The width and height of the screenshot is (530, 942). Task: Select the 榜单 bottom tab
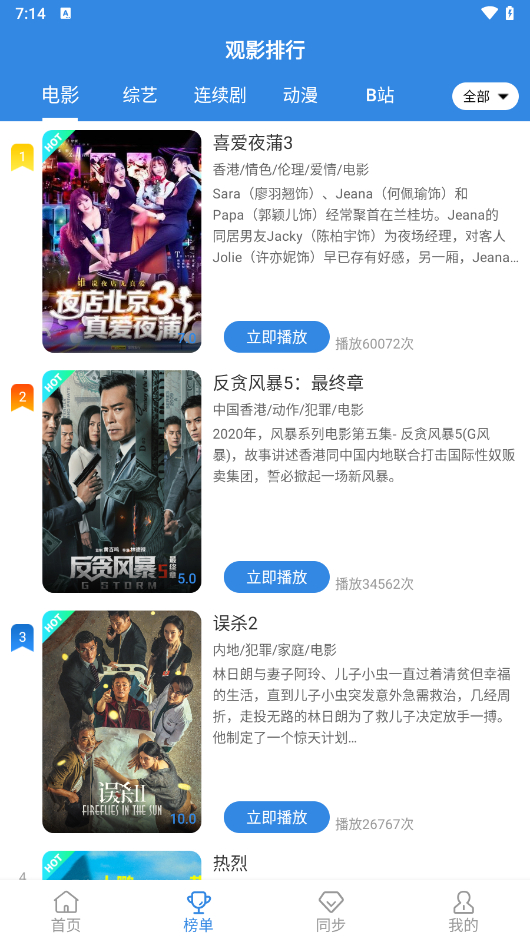click(198, 911)
